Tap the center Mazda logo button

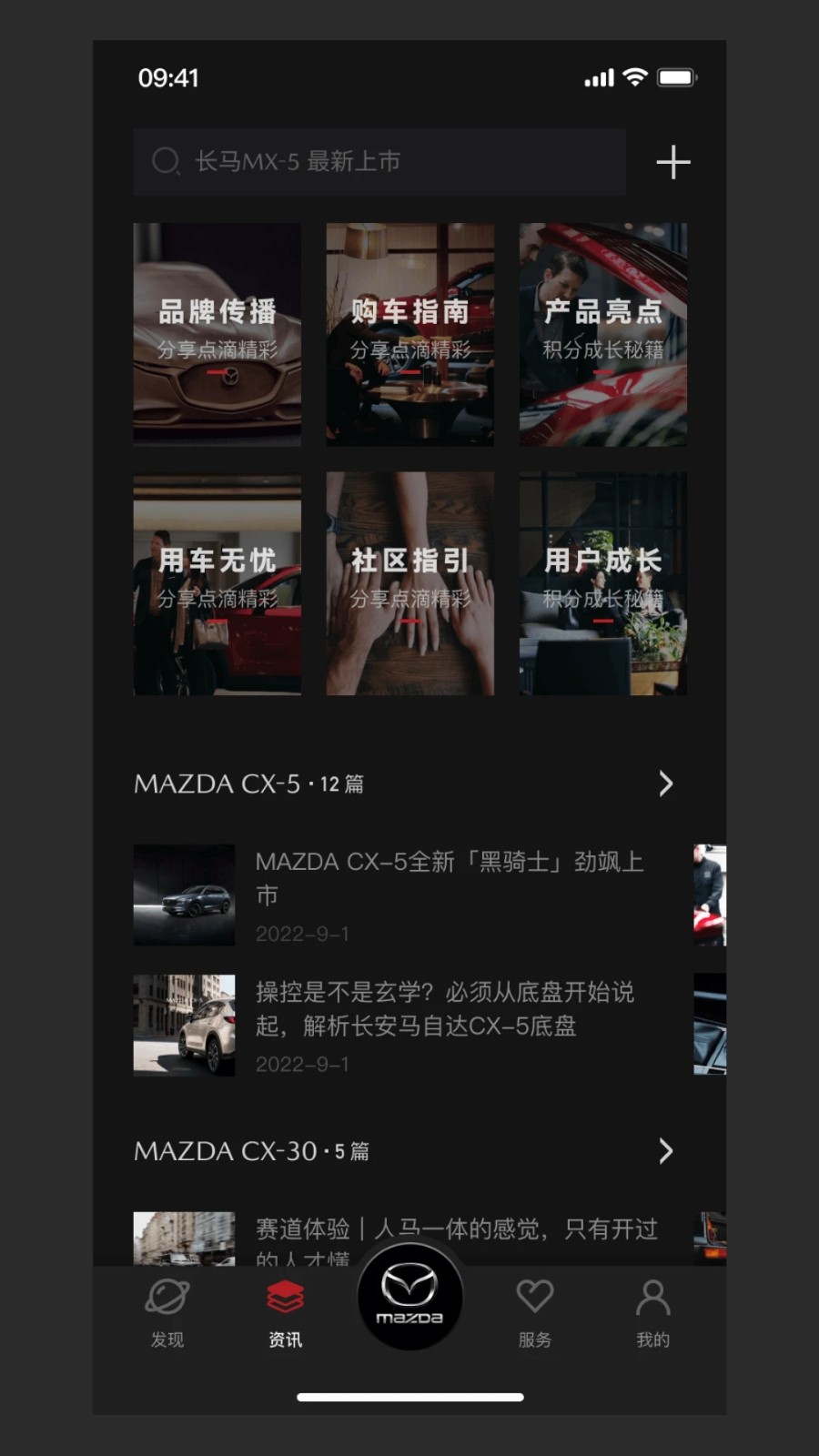tap(409, 1297)
